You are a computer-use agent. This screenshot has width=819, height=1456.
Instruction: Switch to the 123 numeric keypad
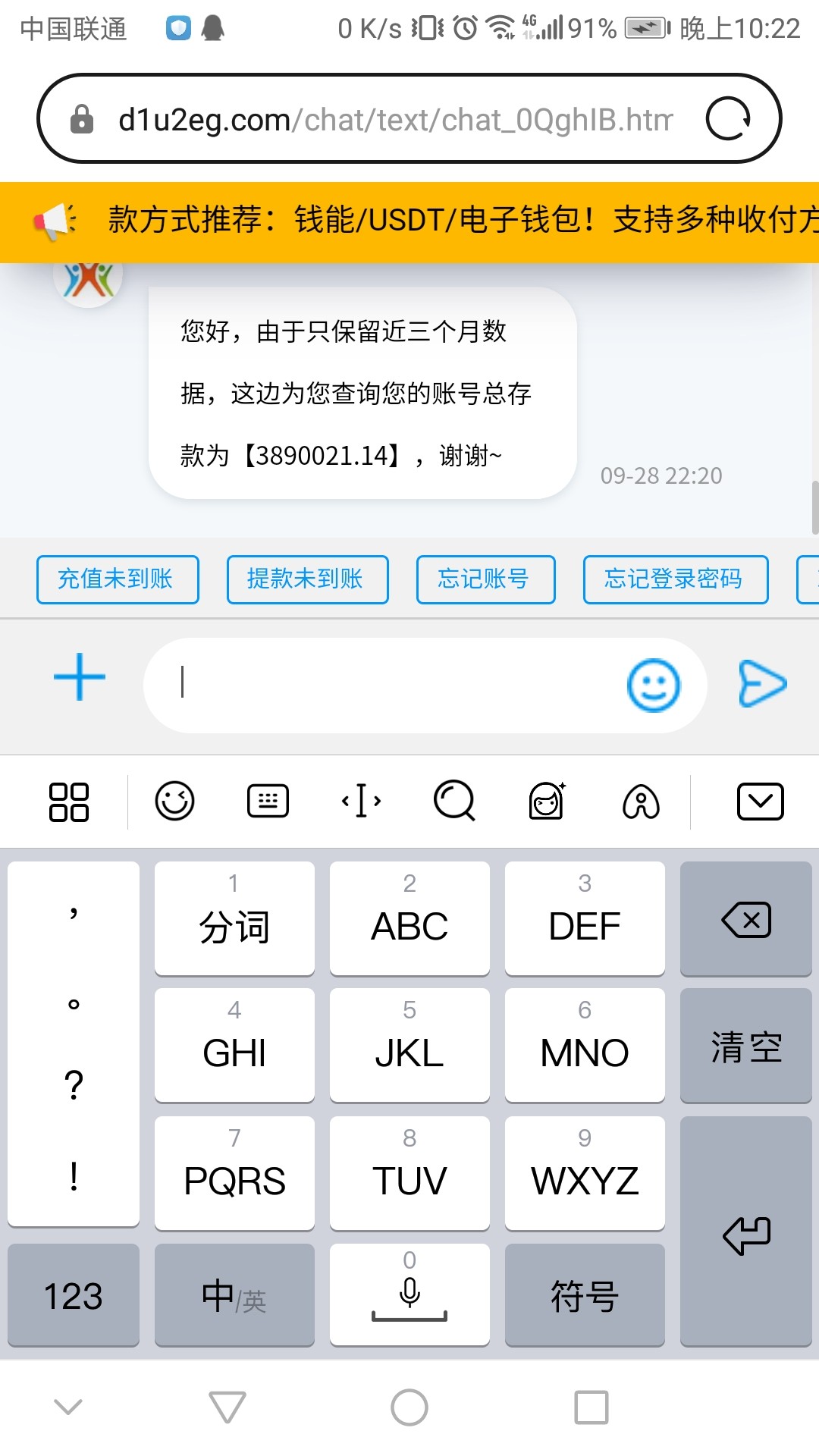pyautogui.click(x=74, y=1295)
